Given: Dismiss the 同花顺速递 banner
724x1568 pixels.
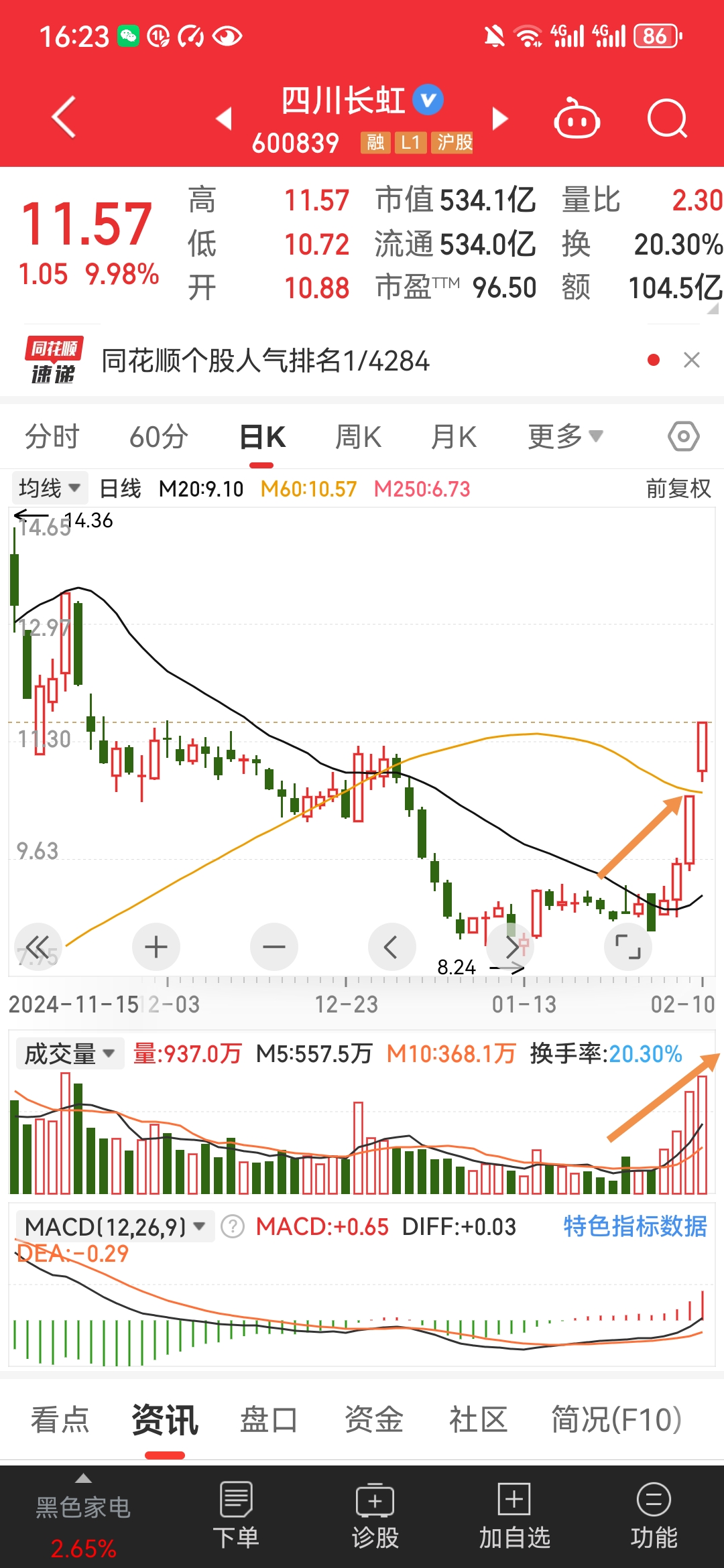Looking at the screenshot, I should (x=691, y=361).
